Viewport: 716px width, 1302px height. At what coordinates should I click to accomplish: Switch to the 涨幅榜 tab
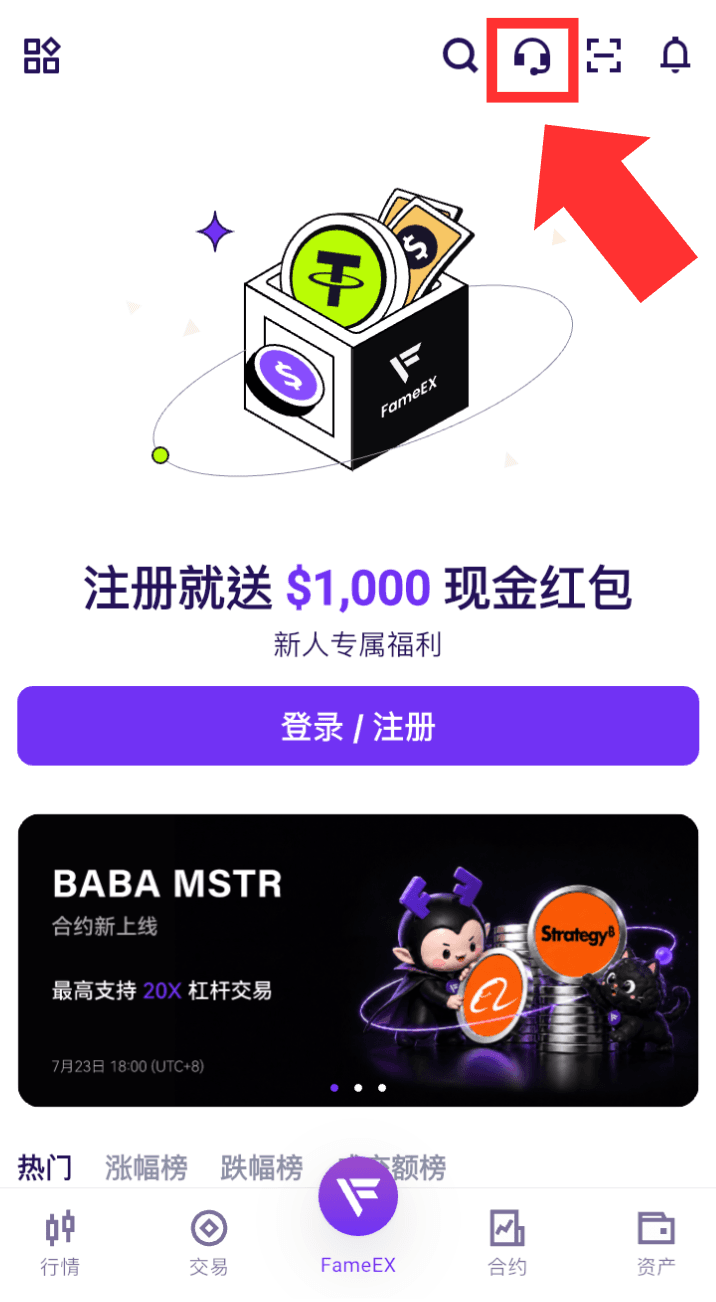click(146, 1167)
